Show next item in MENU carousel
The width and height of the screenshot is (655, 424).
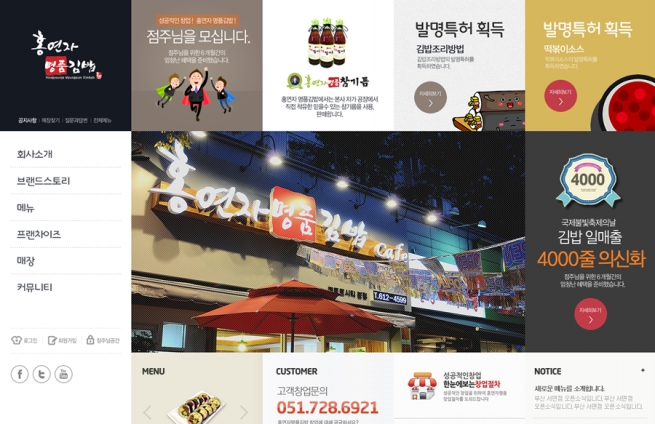tap(243, 411)
